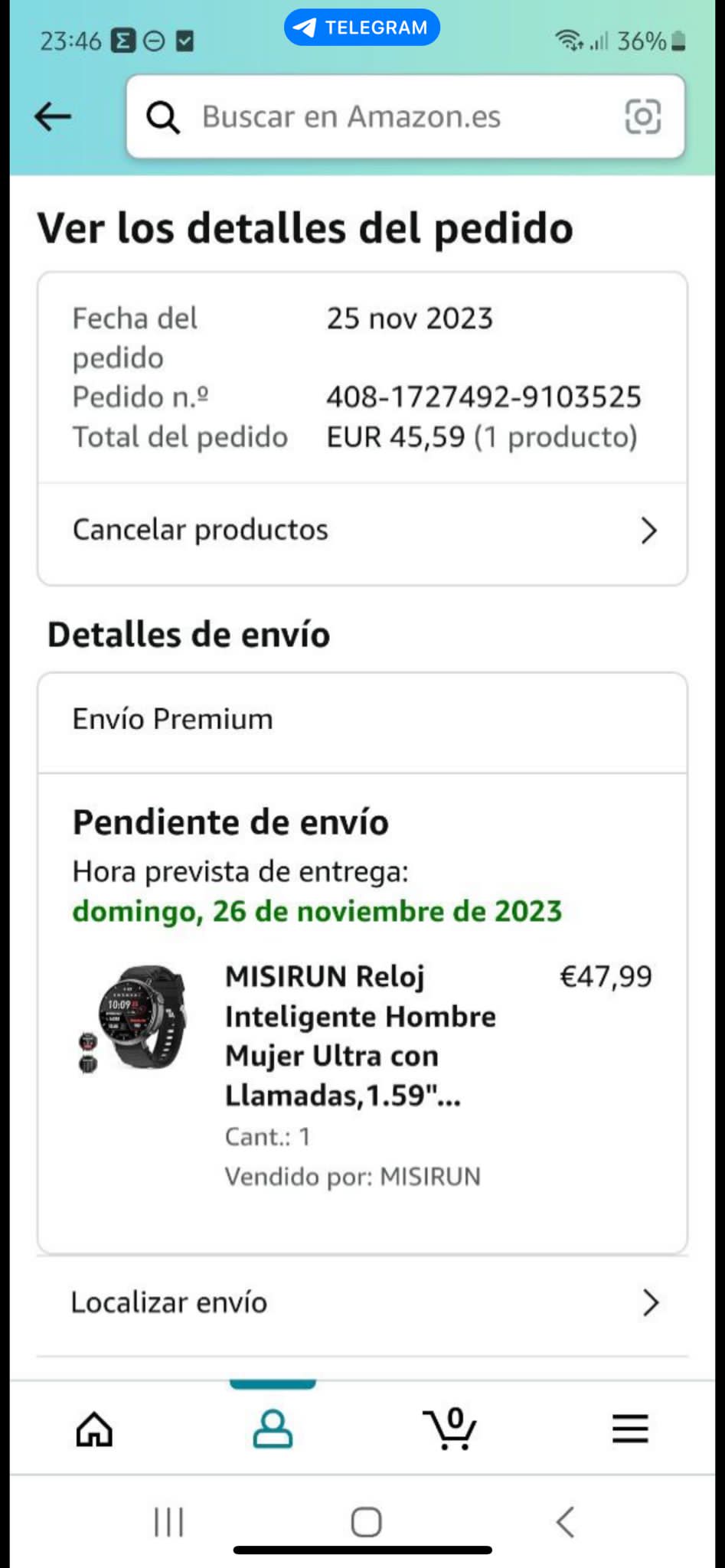Tap the Buscar en Amazon.es search field

tap(383, 117)
